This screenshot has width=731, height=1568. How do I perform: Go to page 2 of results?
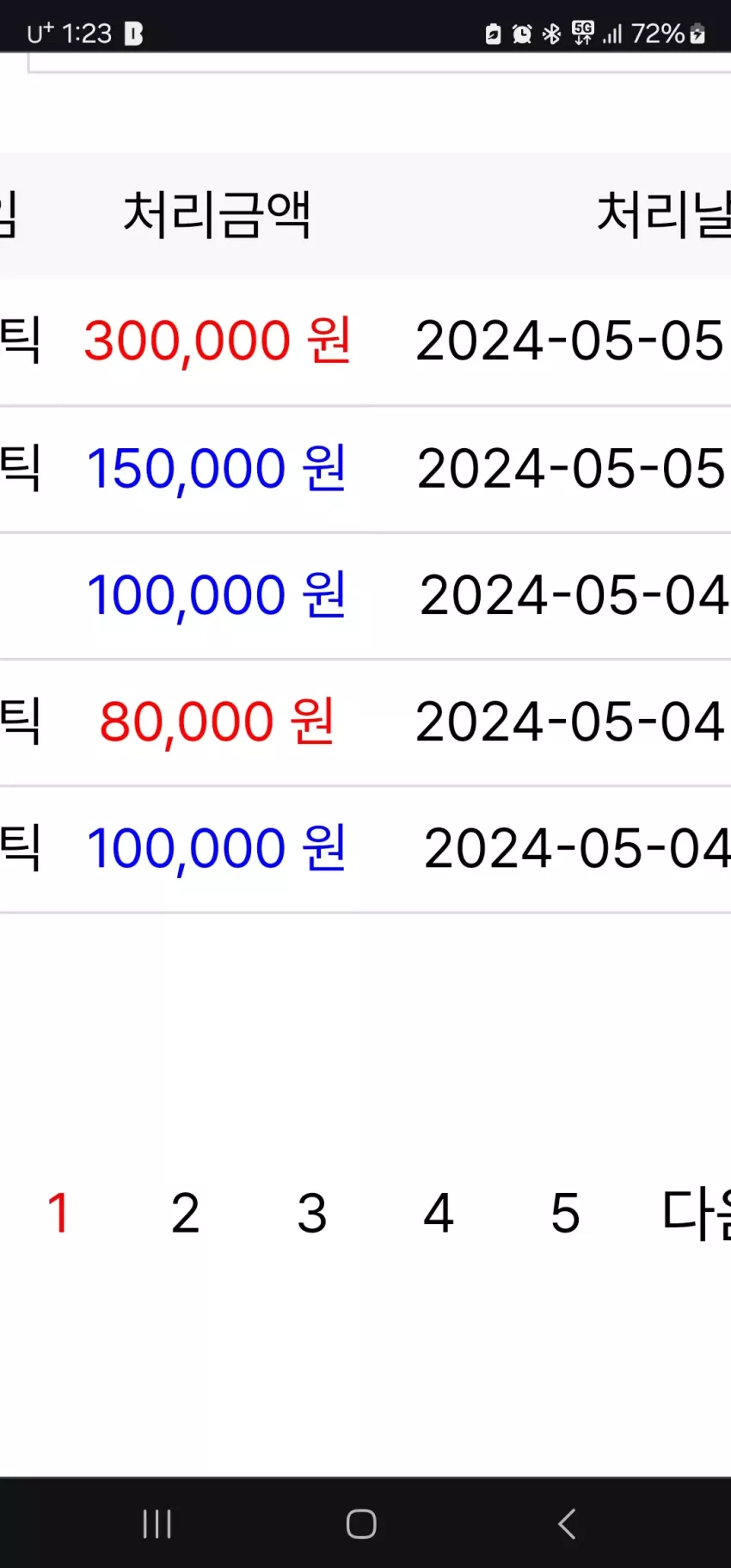click(x=185, y=1213)
